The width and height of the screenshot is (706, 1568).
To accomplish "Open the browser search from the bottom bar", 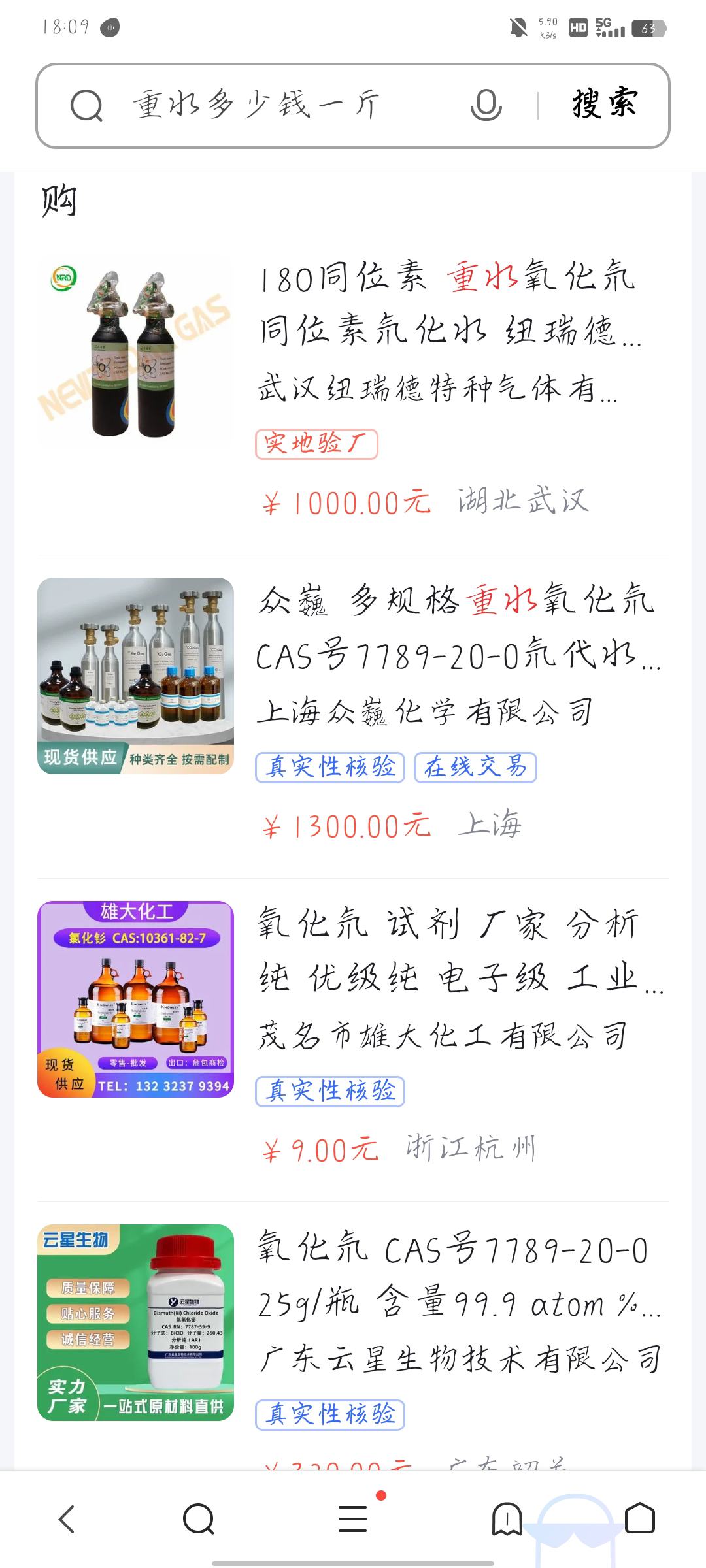I will (199, 1519).
